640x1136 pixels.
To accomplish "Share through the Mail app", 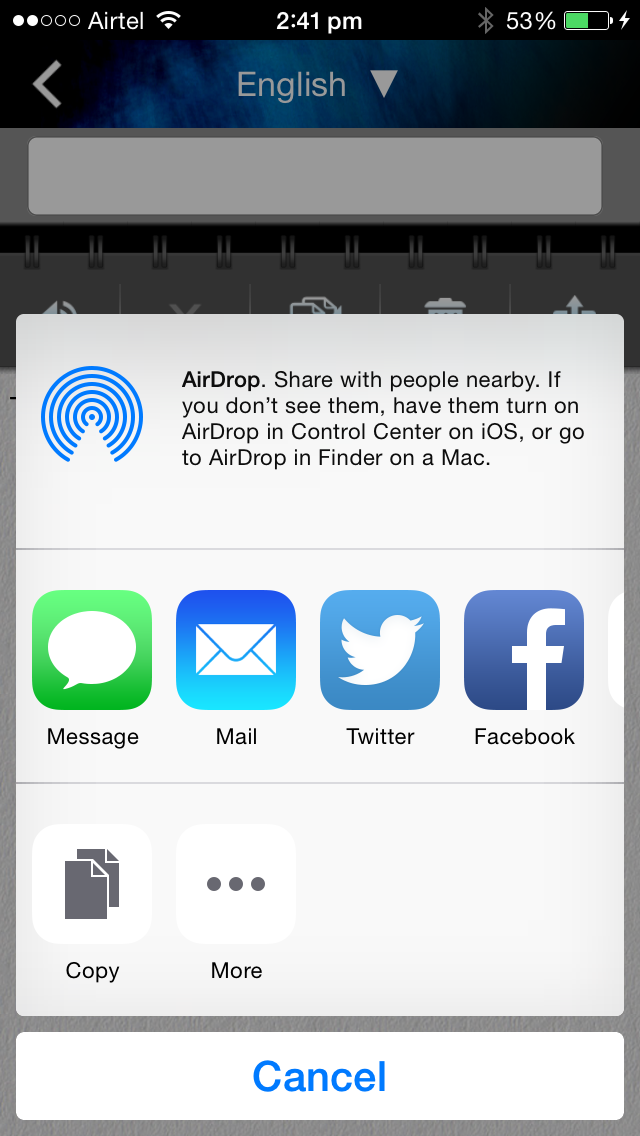I will [x=236, y=650].
